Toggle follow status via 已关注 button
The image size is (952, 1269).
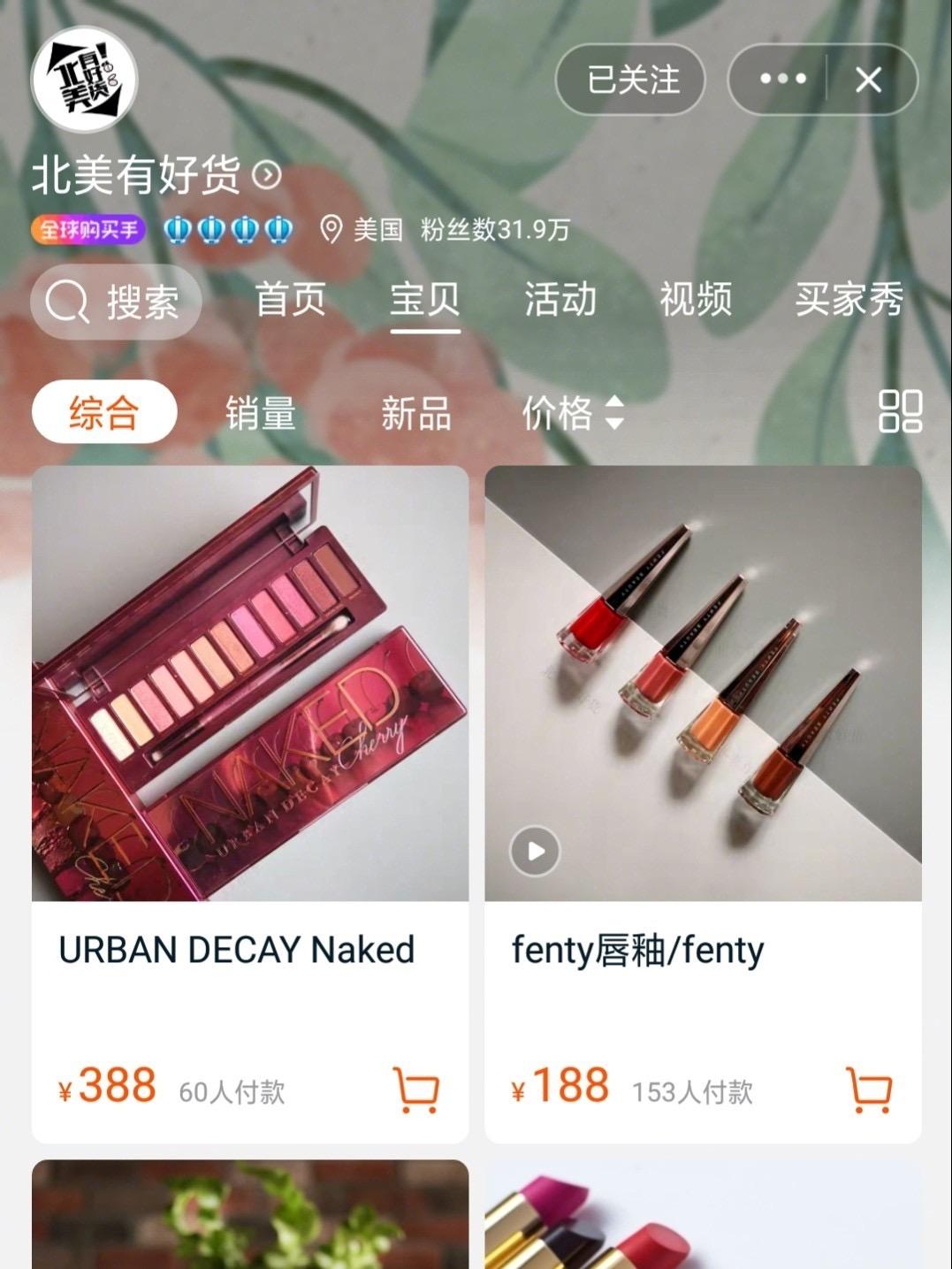[x=631, y=80]
